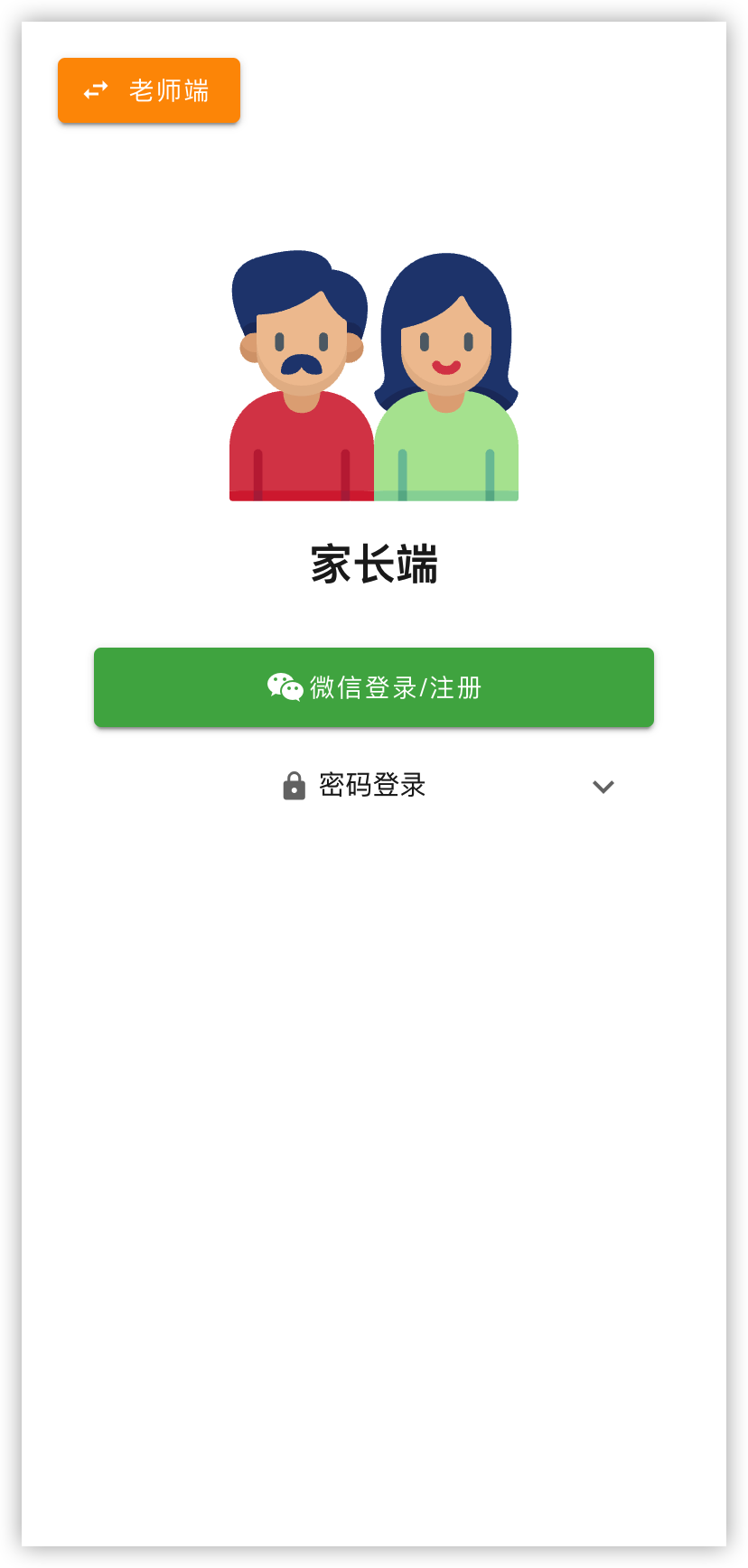Tap 微信登录/注册 green button
Image resolution: width=748 pixels, height=1568 pixels.
point(374,687)
